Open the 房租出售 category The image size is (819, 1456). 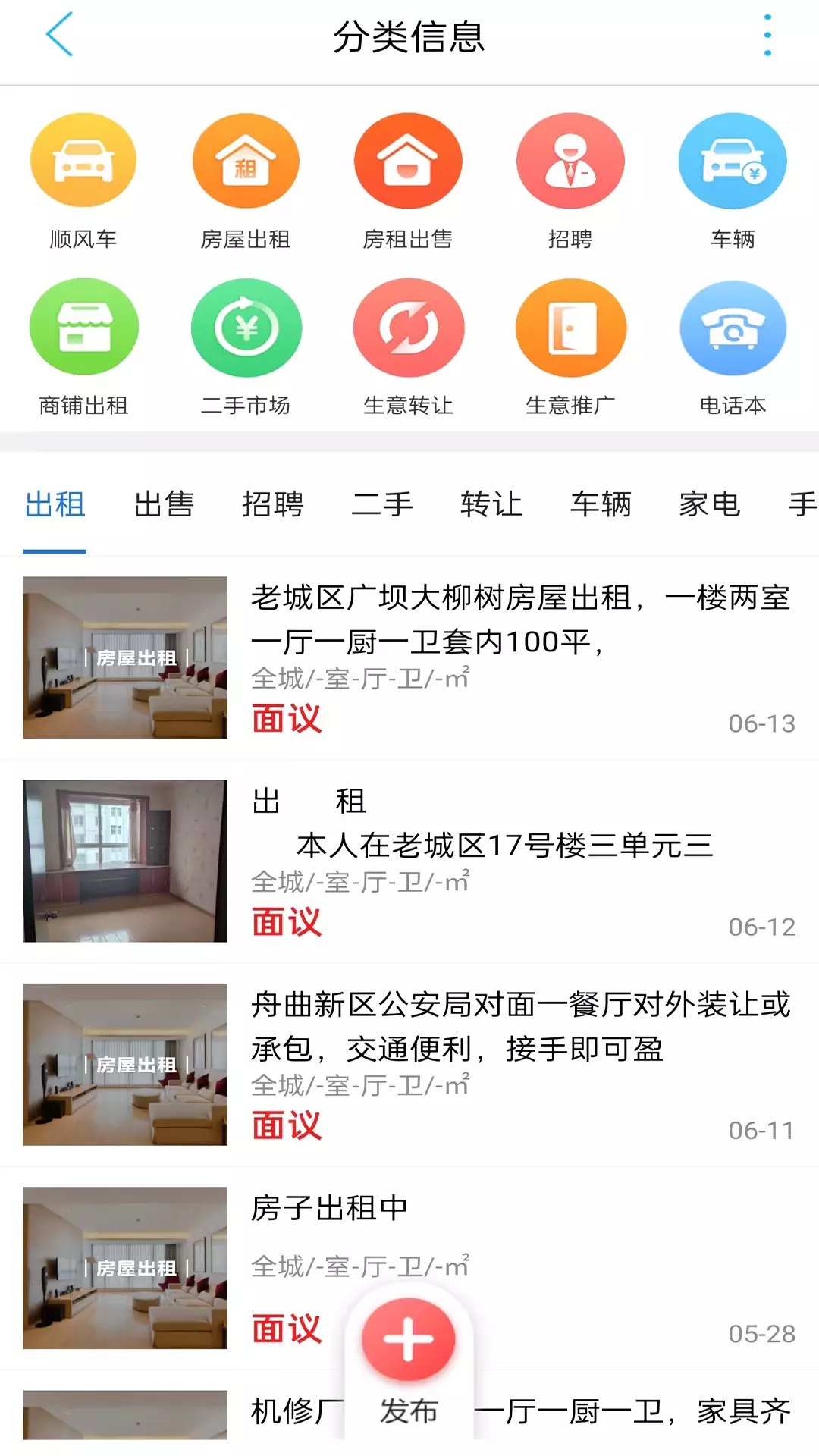[408, 181]
